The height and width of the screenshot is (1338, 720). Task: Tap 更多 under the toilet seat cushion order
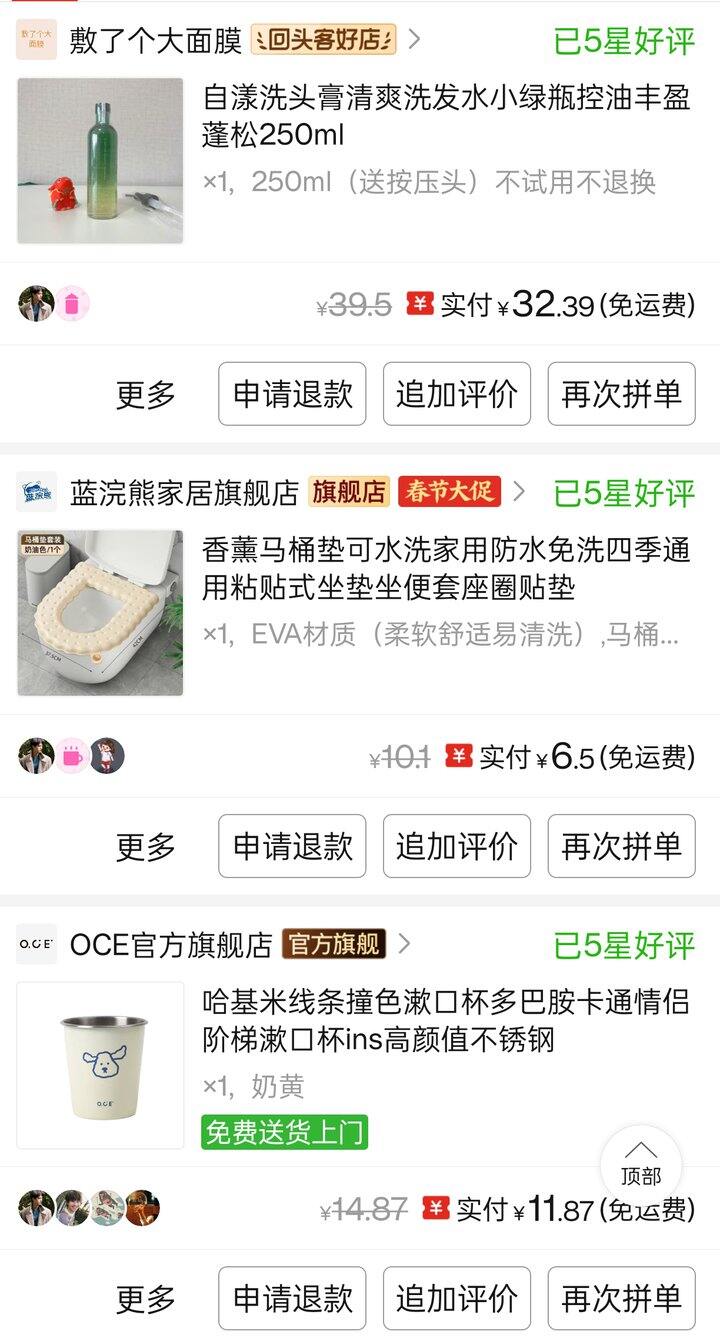145,847
